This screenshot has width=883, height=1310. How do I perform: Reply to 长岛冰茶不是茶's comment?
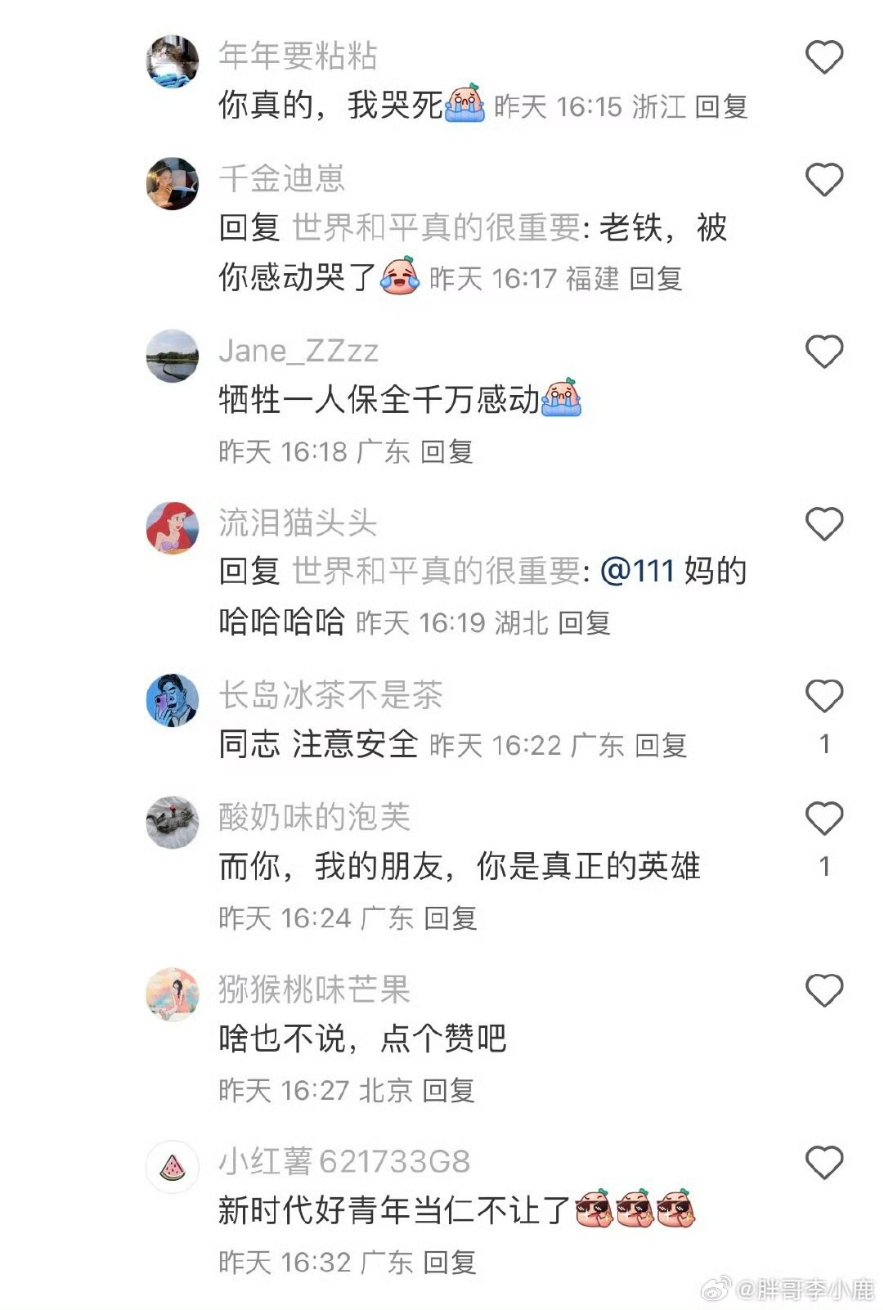tap(661, 745)
